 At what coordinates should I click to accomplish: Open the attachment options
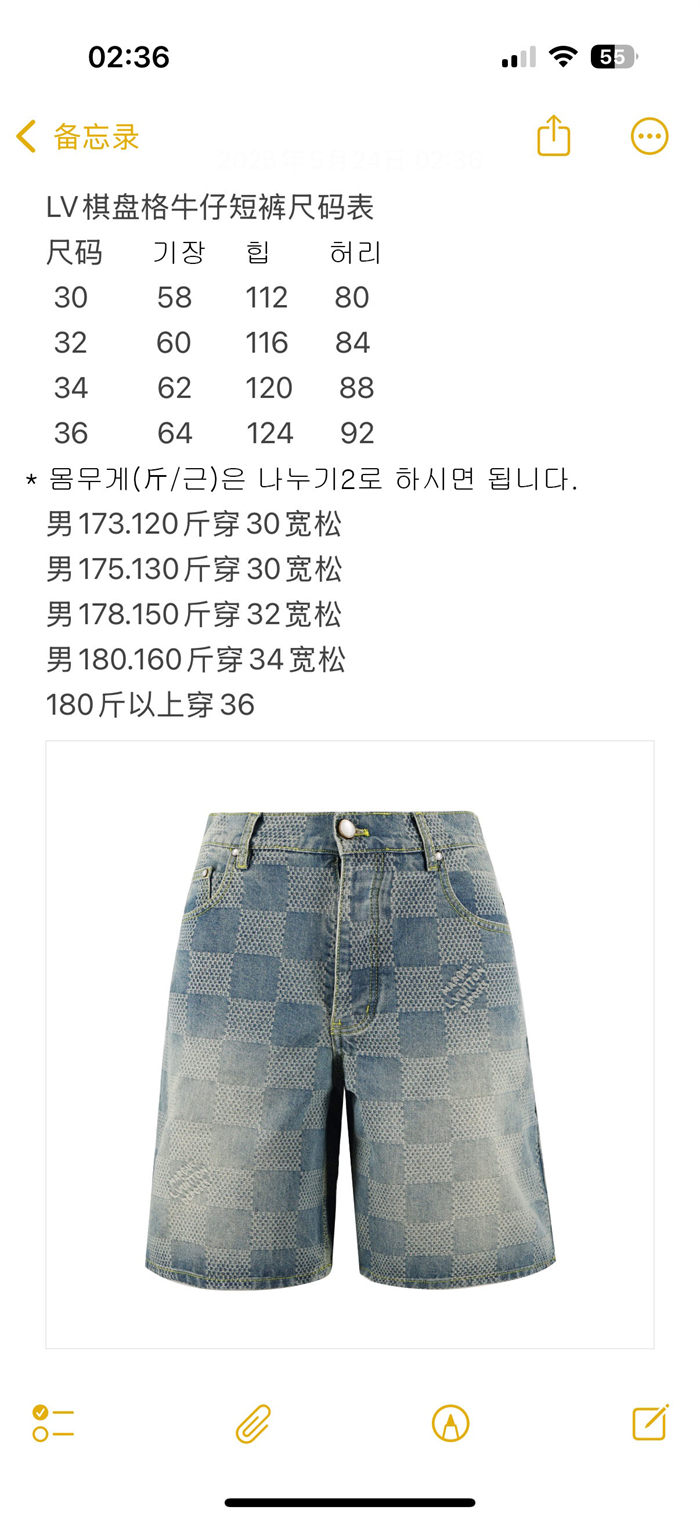[253, 1423]
